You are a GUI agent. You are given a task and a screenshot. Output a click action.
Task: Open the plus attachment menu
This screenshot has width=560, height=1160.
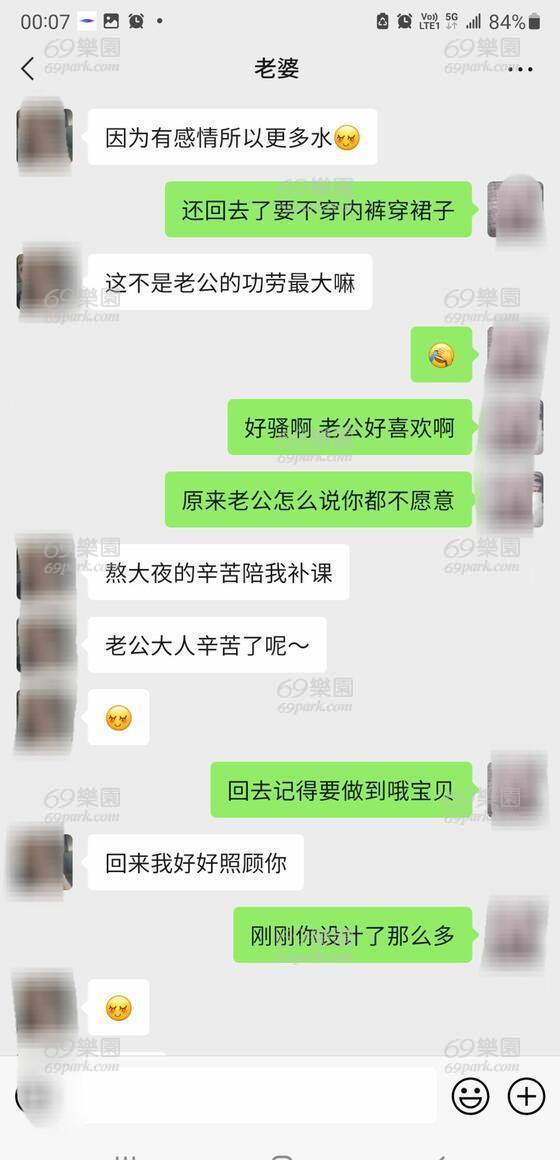[526, 1096]
